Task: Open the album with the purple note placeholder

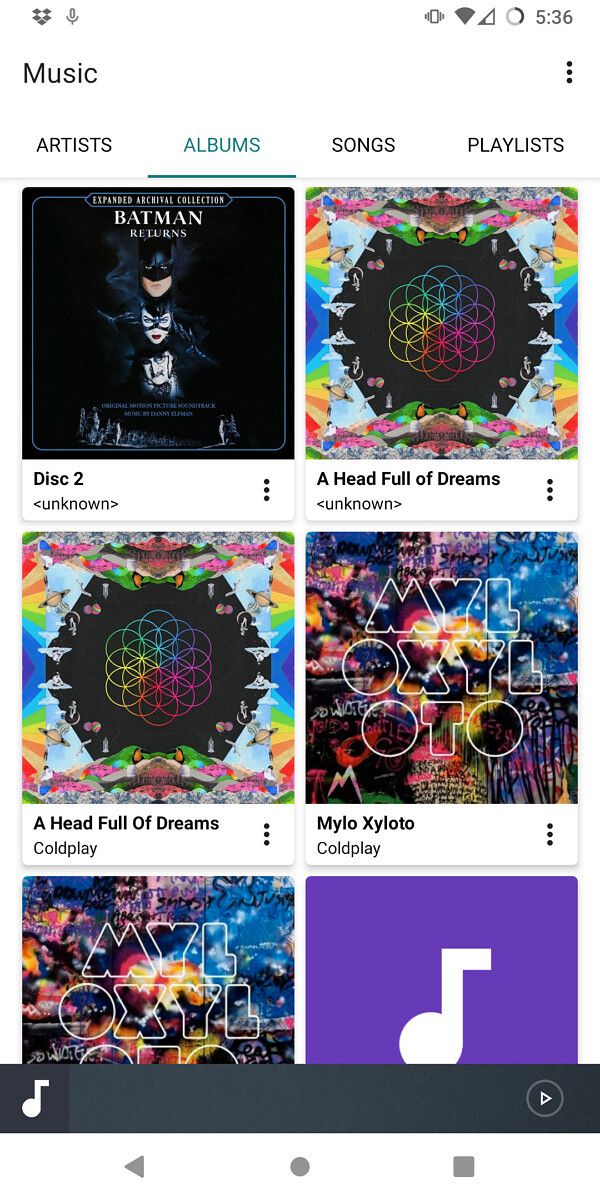Action: [441, 970]
